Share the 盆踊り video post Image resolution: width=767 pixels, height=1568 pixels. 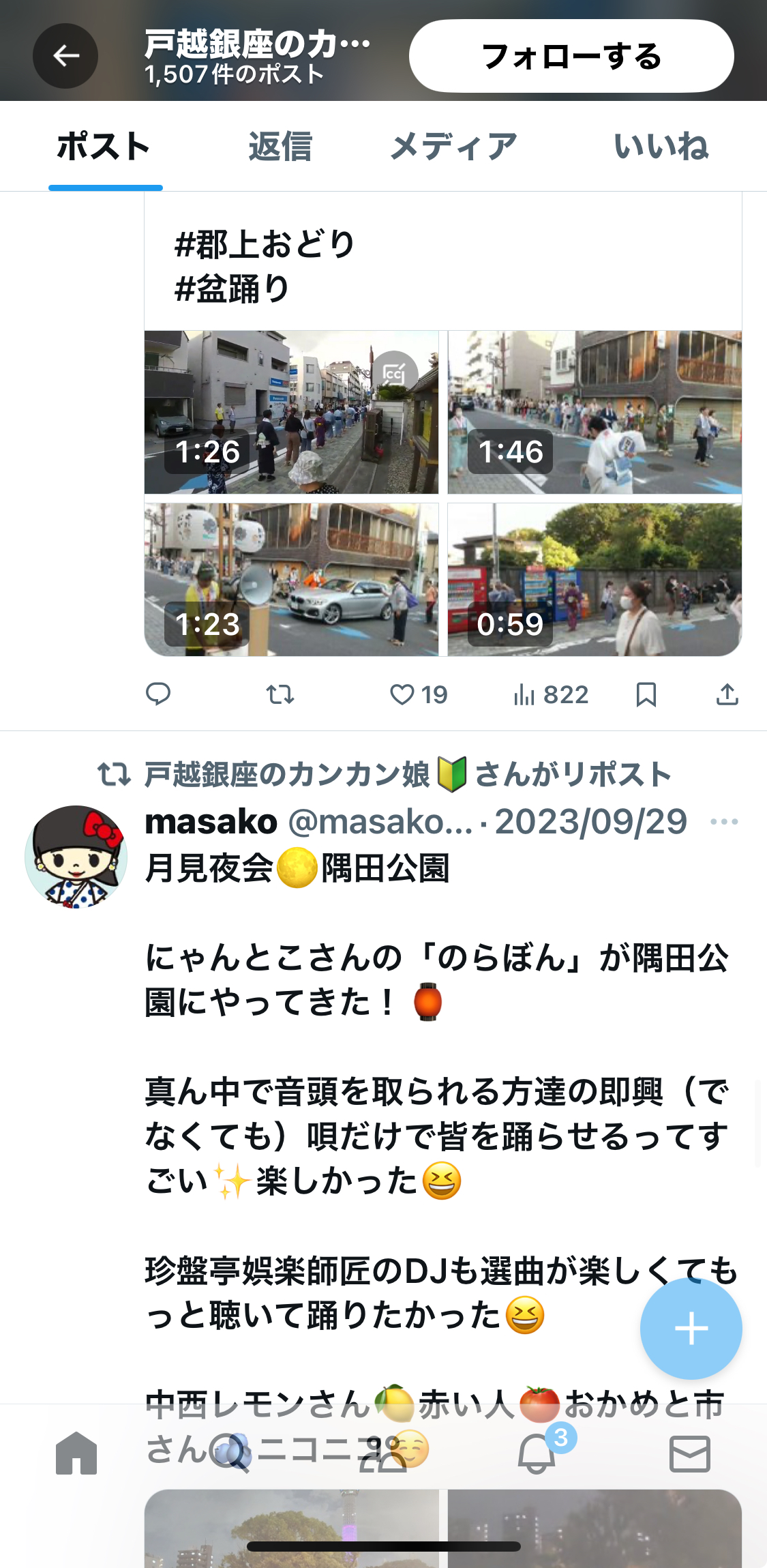pyautogui.click(x=727, y=694)
